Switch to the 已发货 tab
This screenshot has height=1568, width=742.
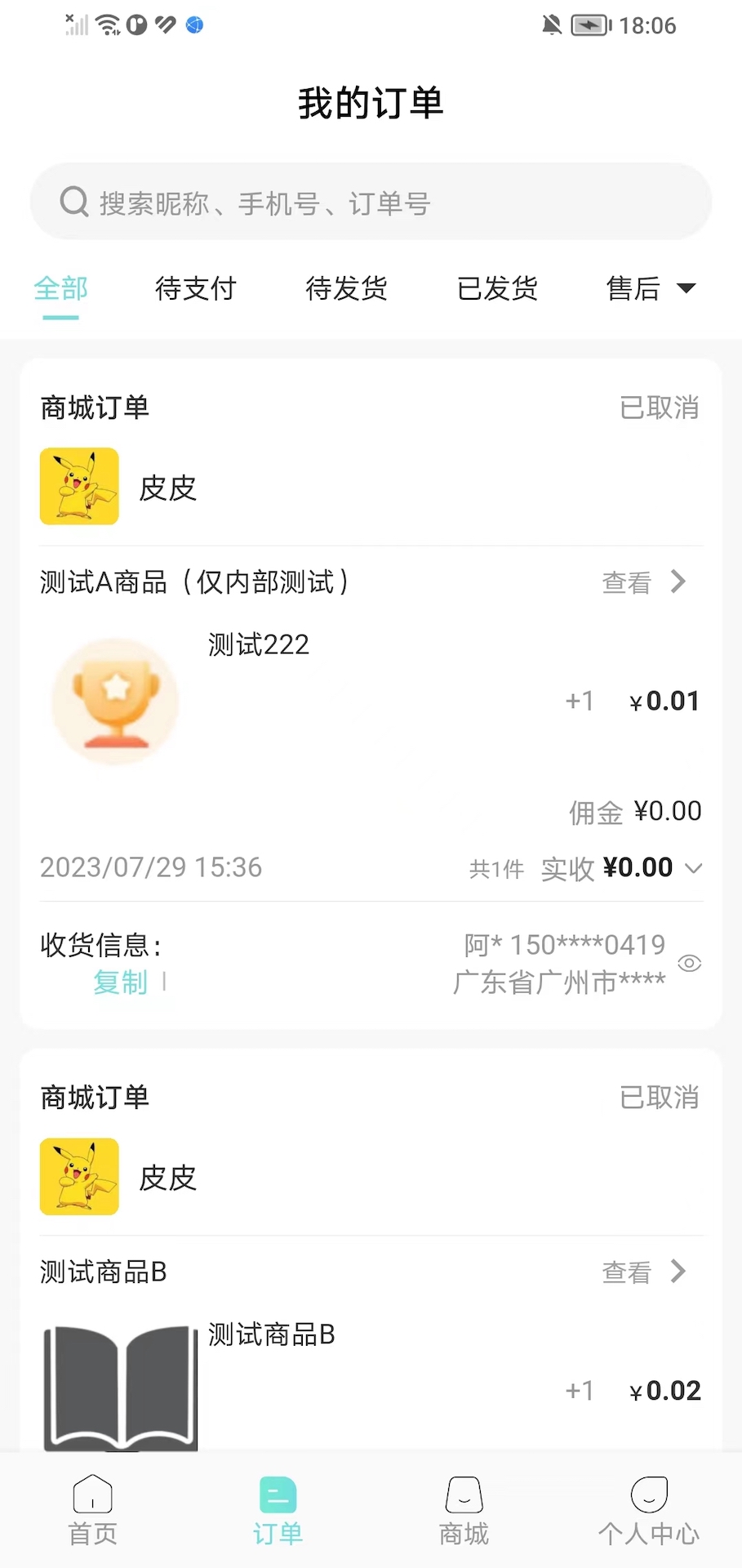498,289
